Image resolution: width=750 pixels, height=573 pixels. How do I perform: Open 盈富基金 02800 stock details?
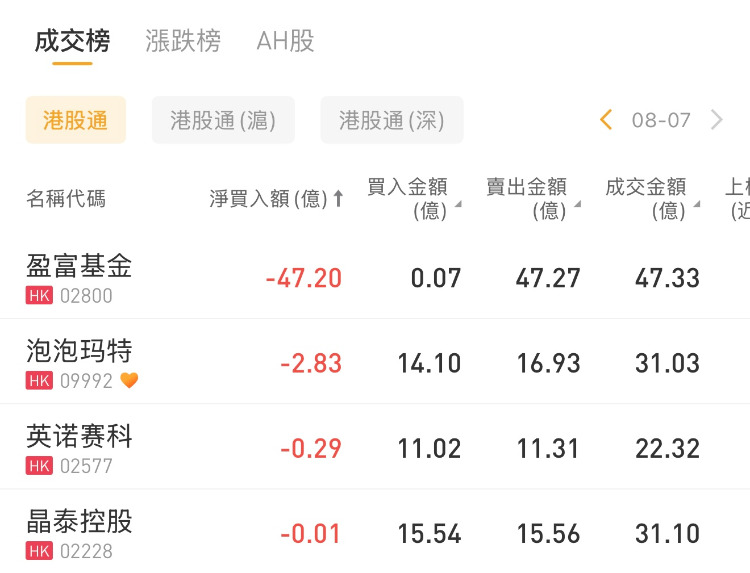pos(80,277)
